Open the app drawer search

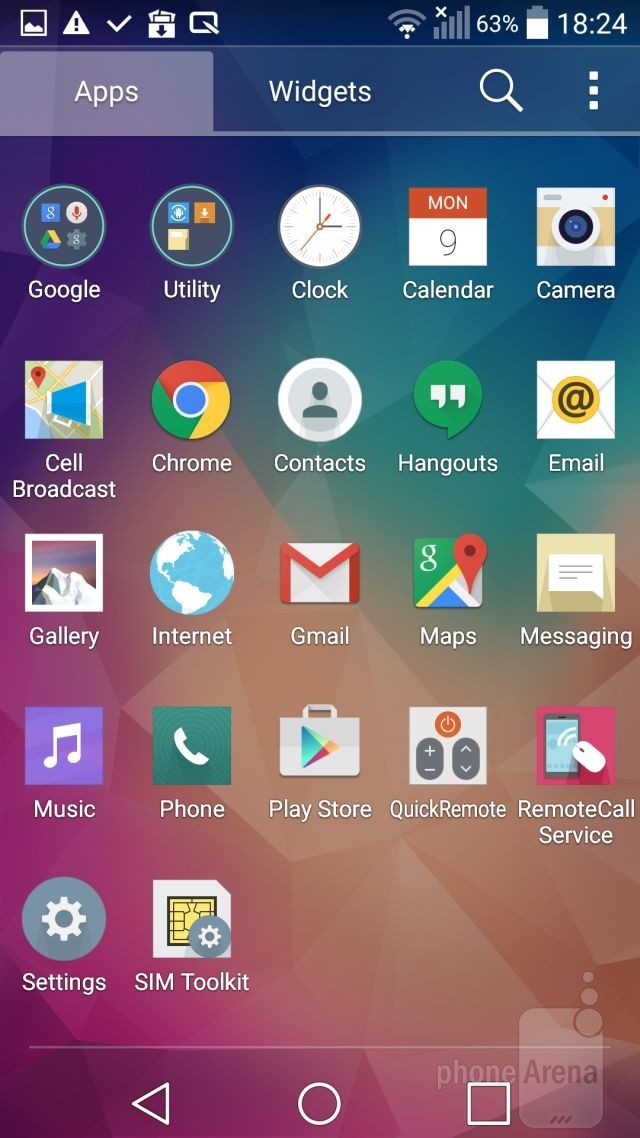(x=501, y=92)
